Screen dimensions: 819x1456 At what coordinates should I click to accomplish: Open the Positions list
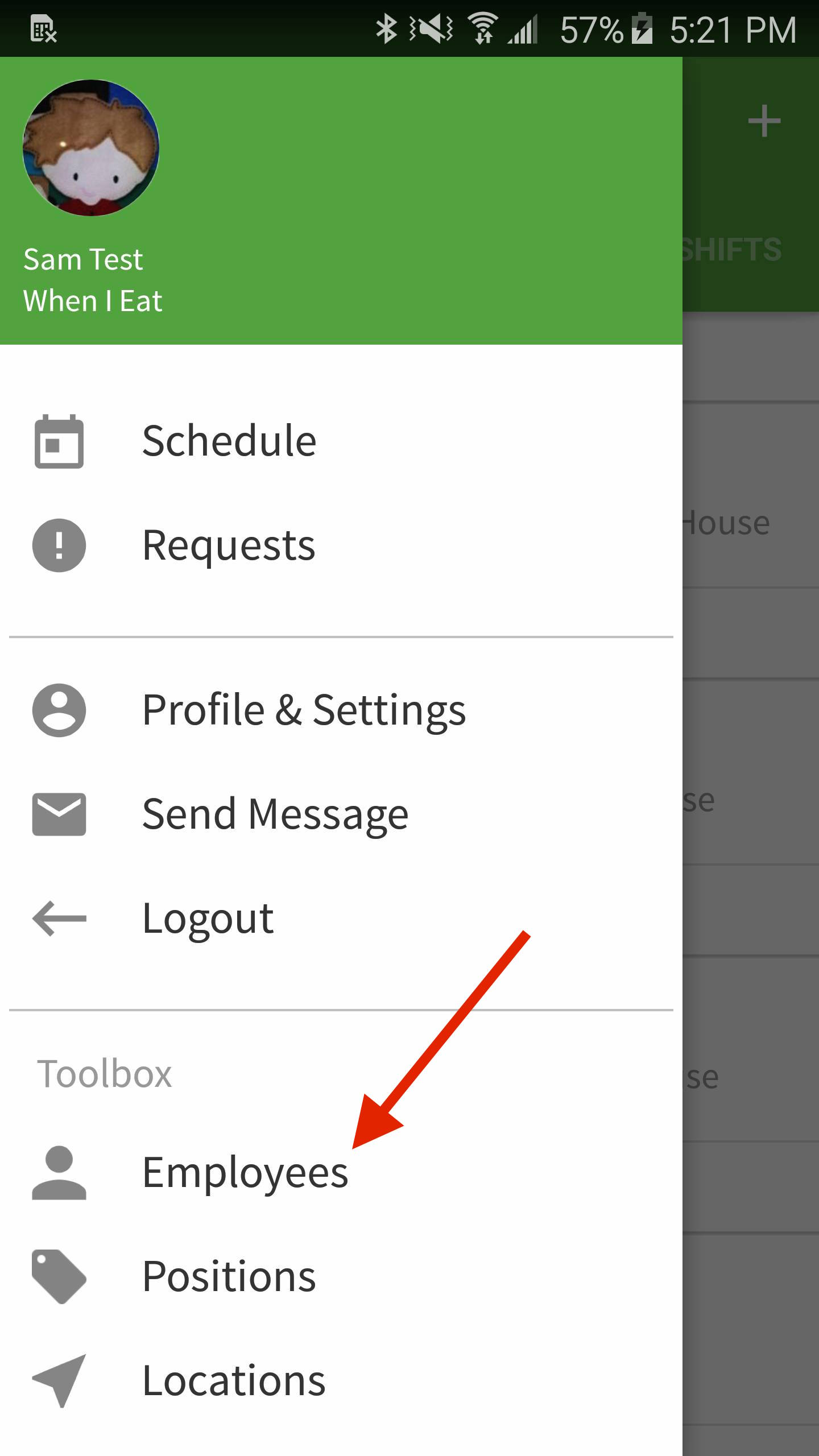click(x=341, y=1277)
